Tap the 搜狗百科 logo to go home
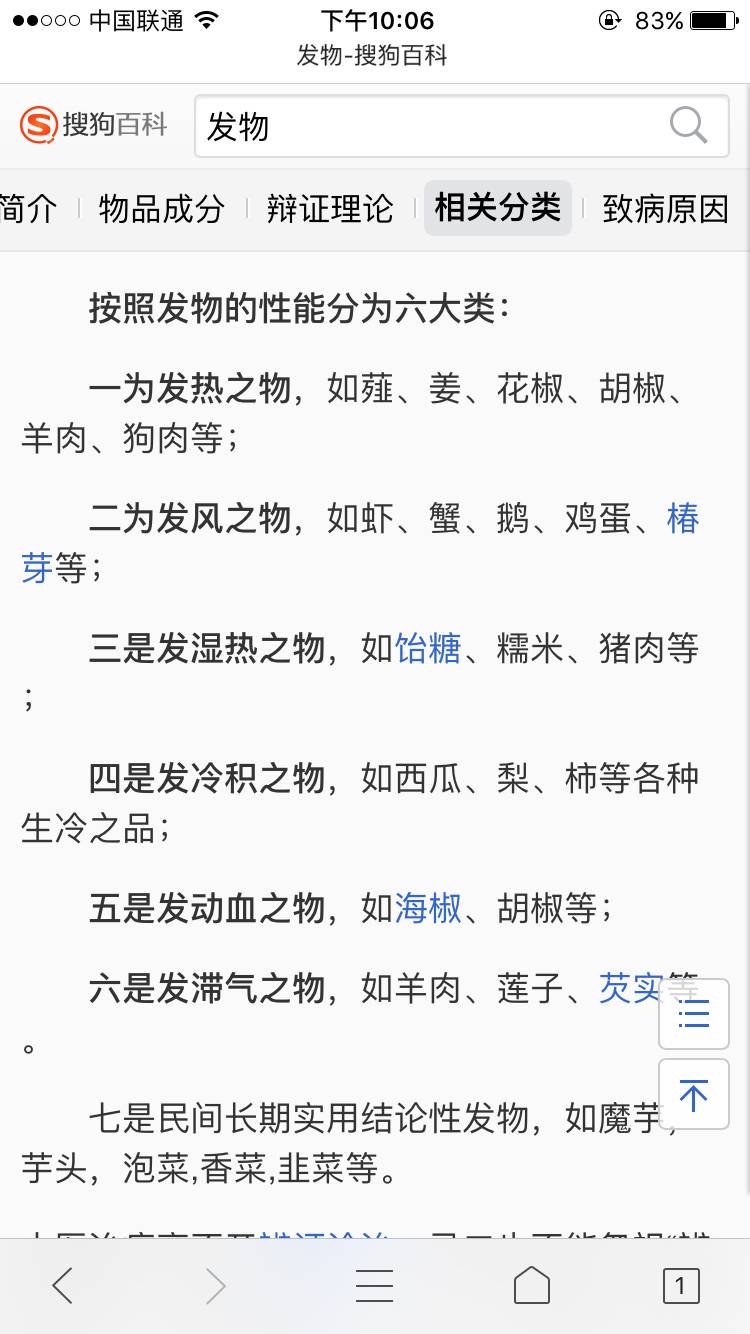 pyautogui.click(x=94, y=125)
